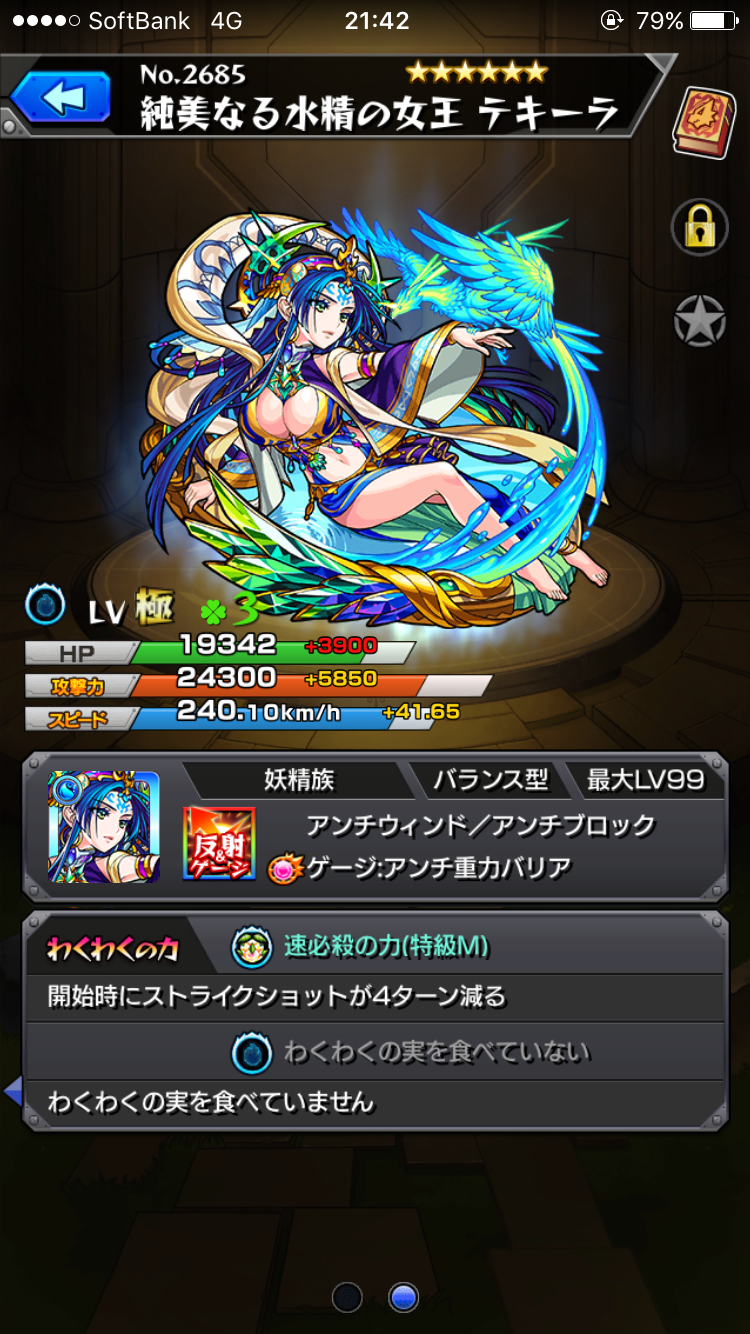
Task: Open the monster encyclopedia book icon
Action: click(x=703, y=121)
